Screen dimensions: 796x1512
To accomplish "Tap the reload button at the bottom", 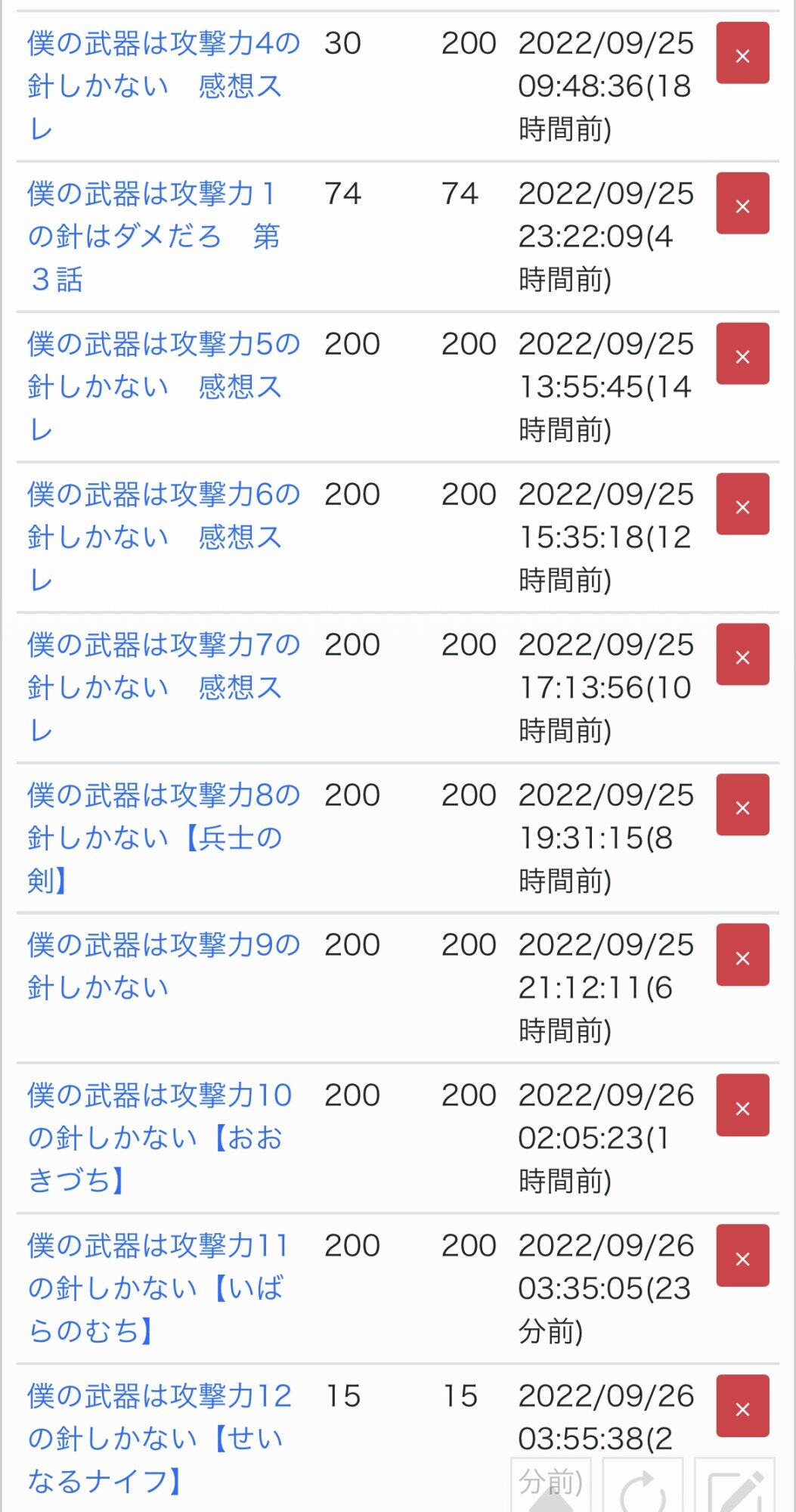I will coord(643,1486).
